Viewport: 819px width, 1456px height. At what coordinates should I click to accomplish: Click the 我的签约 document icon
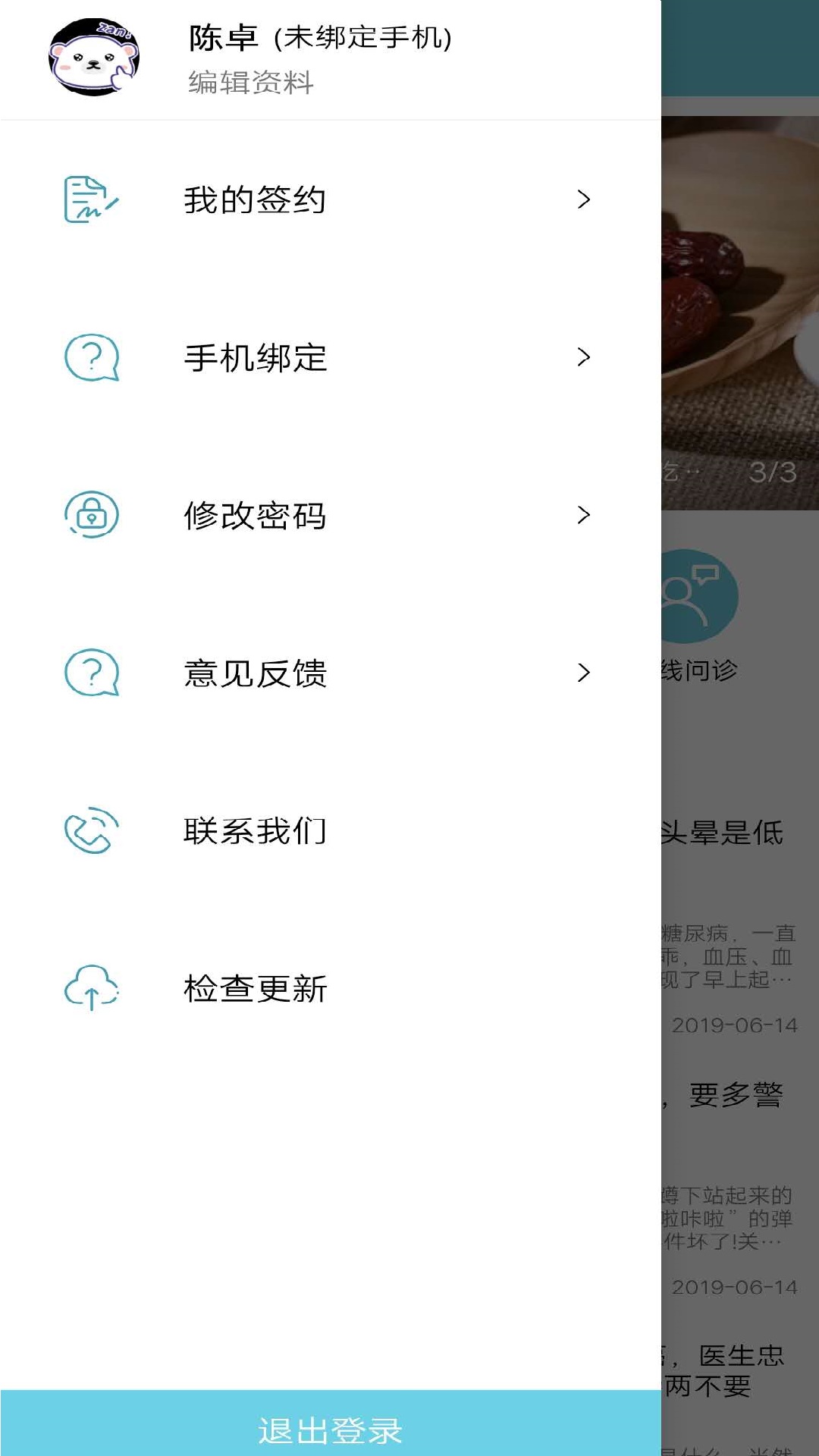point(89,200)
